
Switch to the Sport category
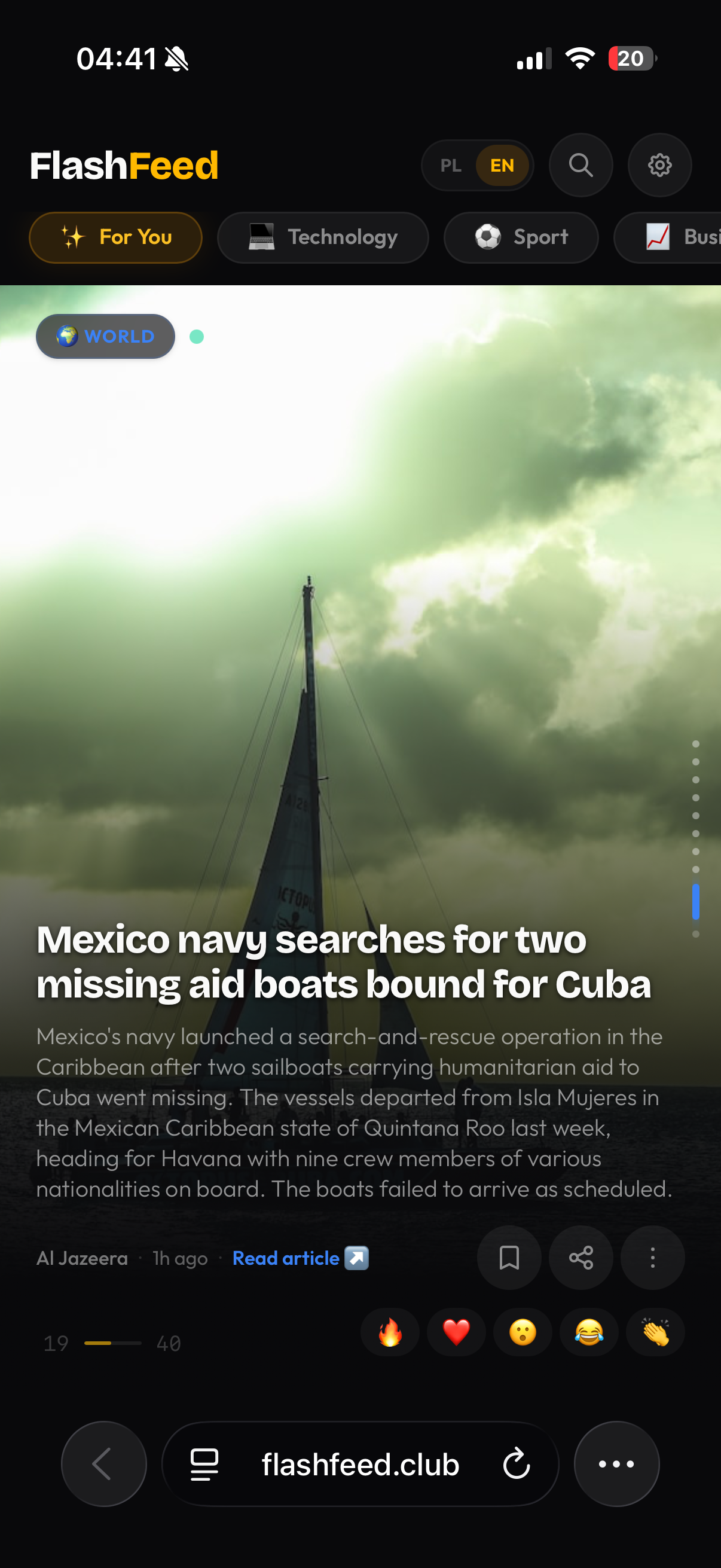[x=521, y=237]
